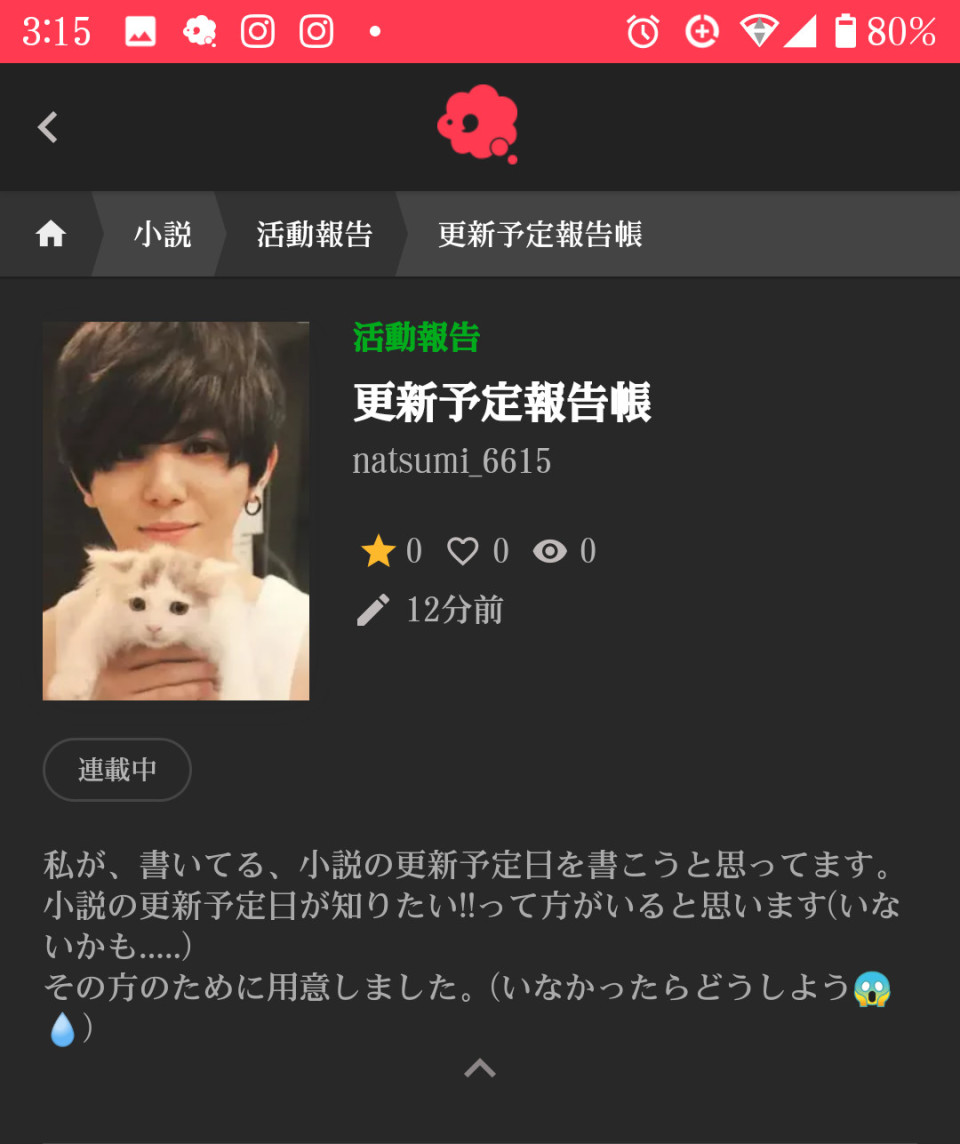The image size is (960, 1144).
Task: Like the novel with the heart icon
Action: (x=462, y=551)
